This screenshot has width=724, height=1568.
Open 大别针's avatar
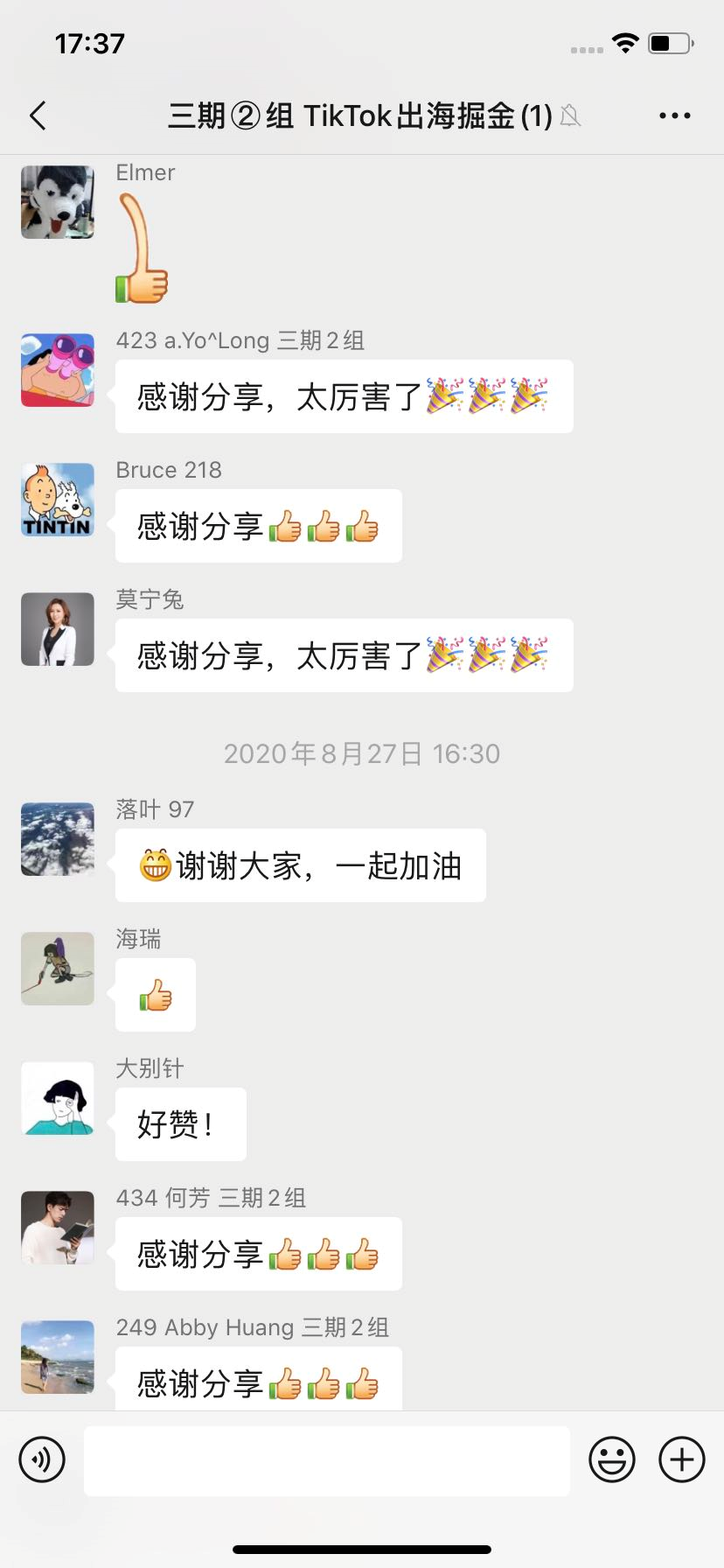tap(58, 1098)
